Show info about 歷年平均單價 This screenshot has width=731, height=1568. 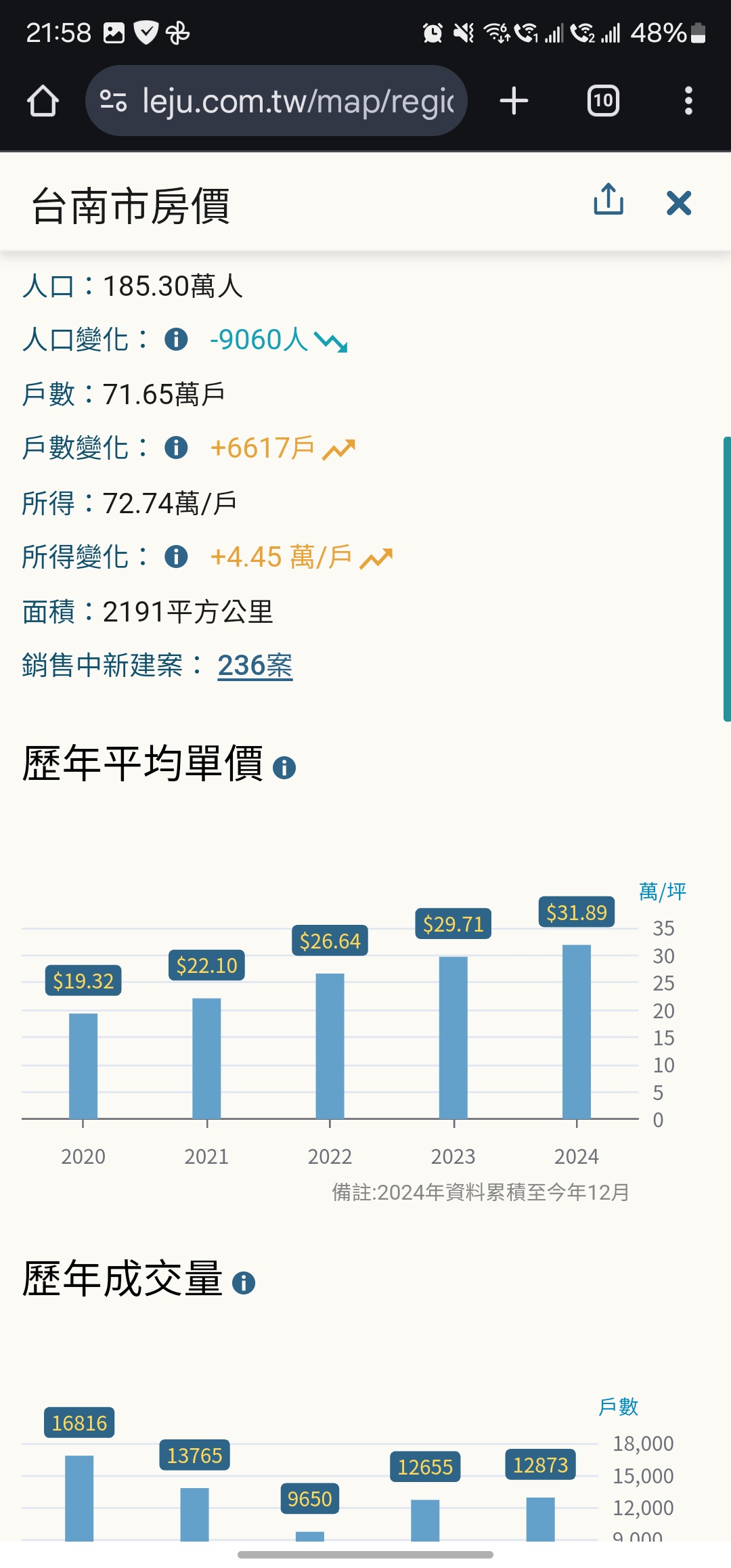284,768
